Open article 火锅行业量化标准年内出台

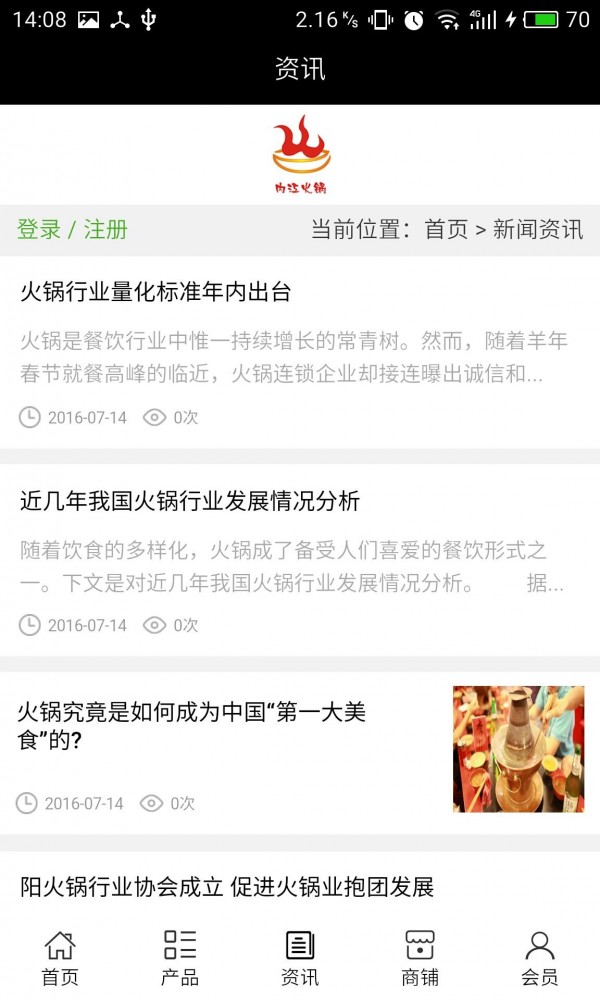pos(156,292)
